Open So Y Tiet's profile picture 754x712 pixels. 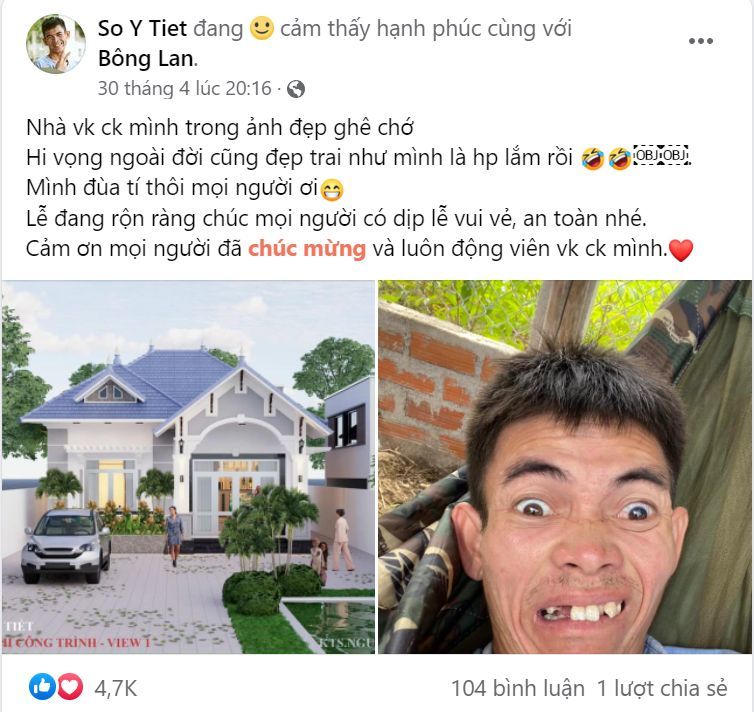click(56, 44)
